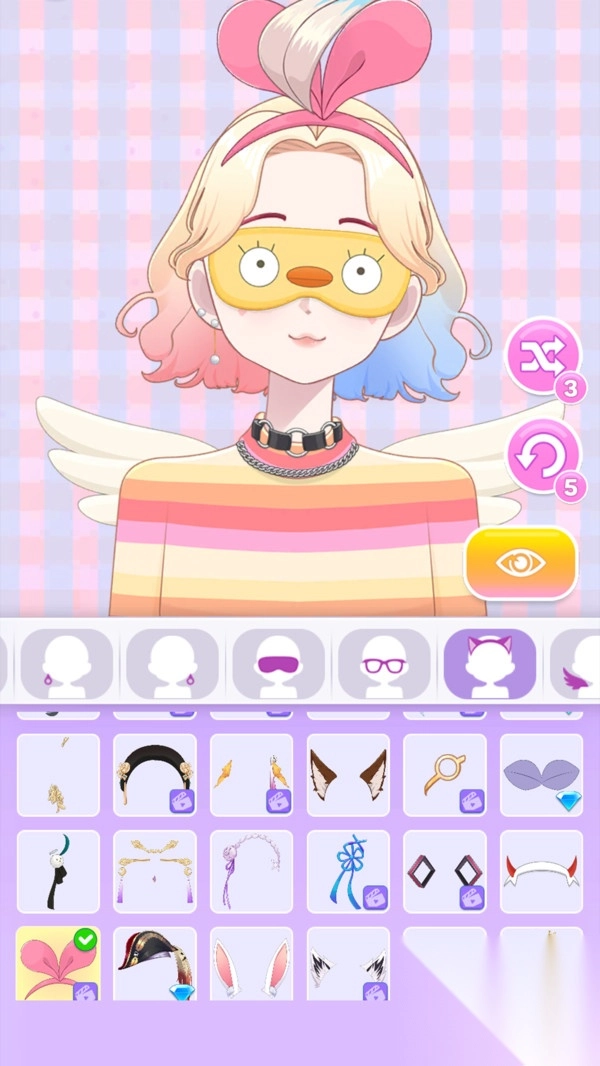
Task: Shuffle the avatar with the randomize button
Action: (542, 354)
